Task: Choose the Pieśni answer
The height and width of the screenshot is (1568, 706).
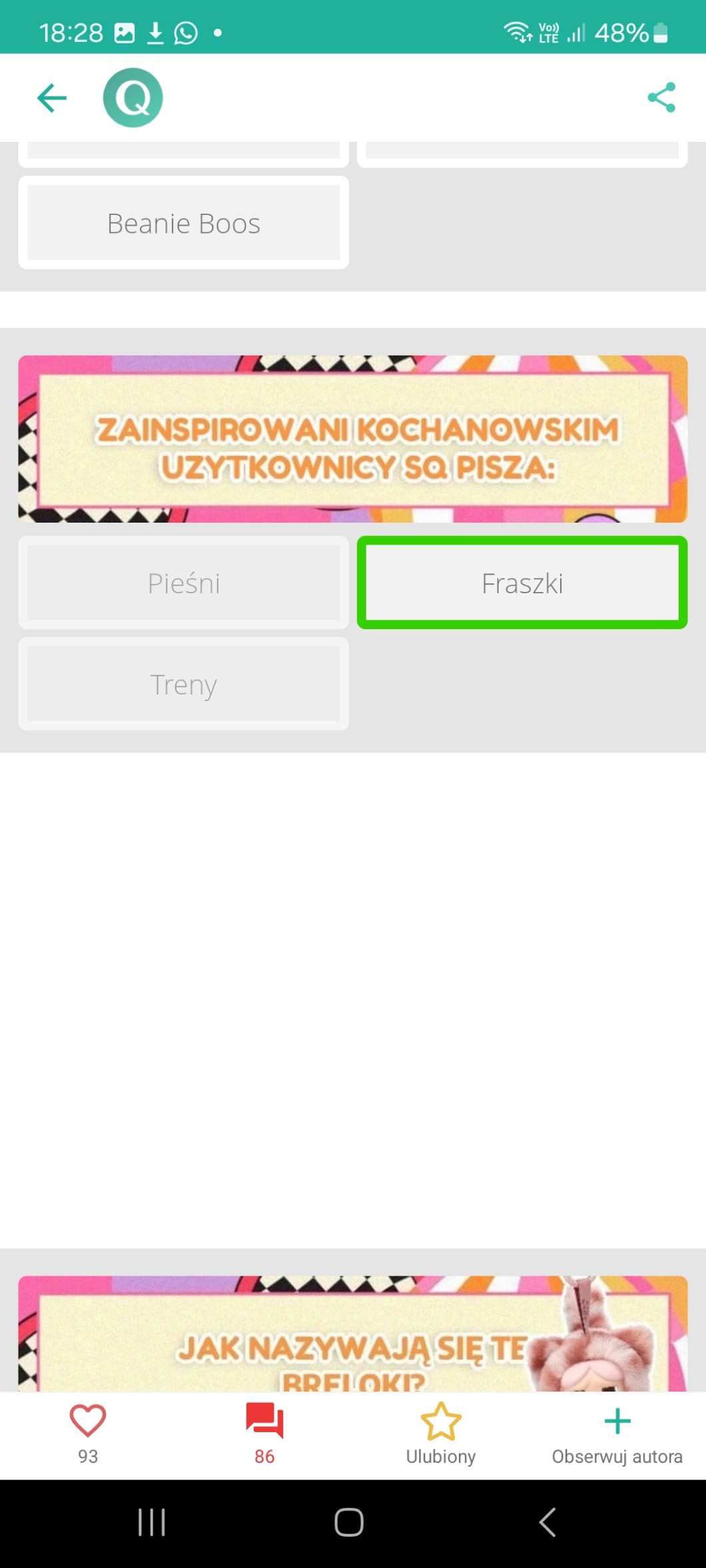Action: tap(183, 583)
